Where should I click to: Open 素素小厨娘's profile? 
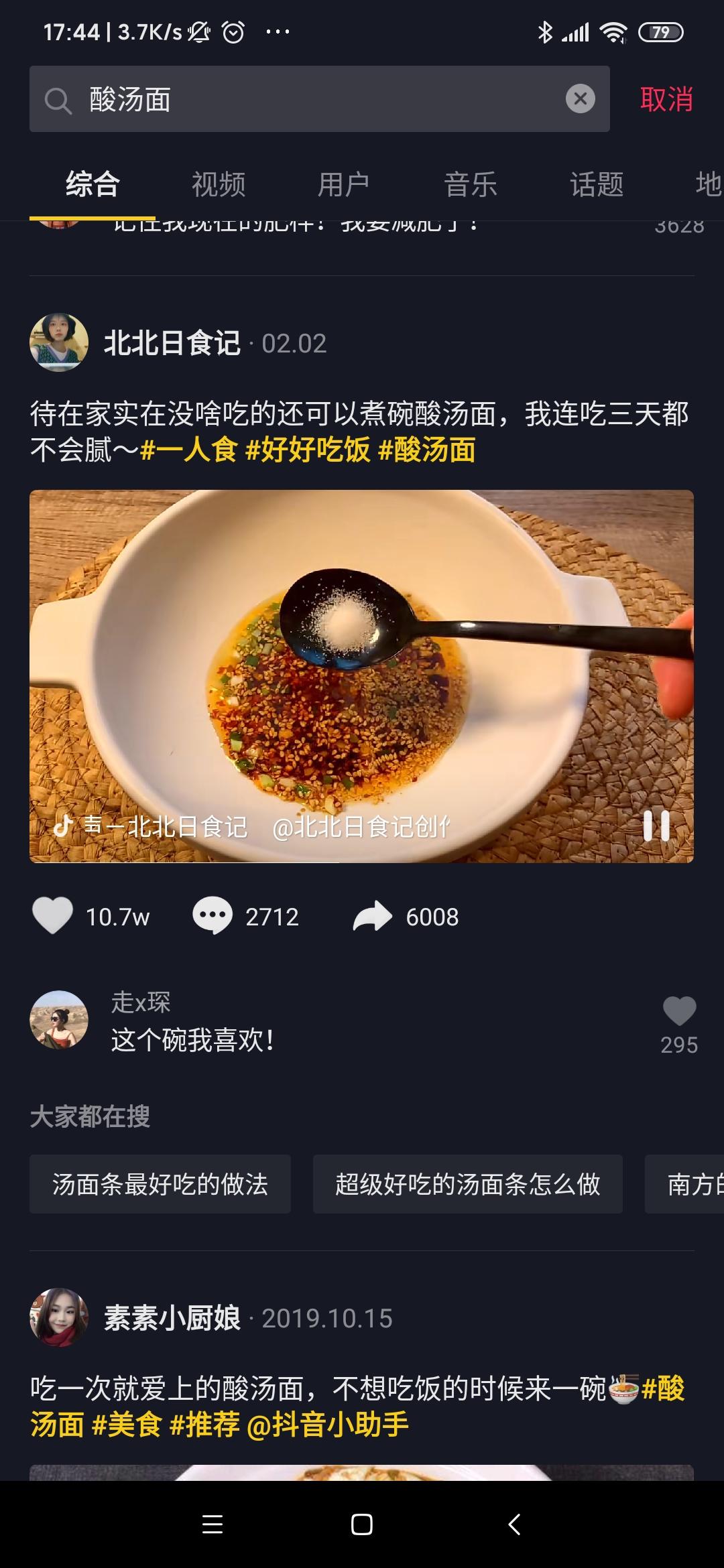59,1317
